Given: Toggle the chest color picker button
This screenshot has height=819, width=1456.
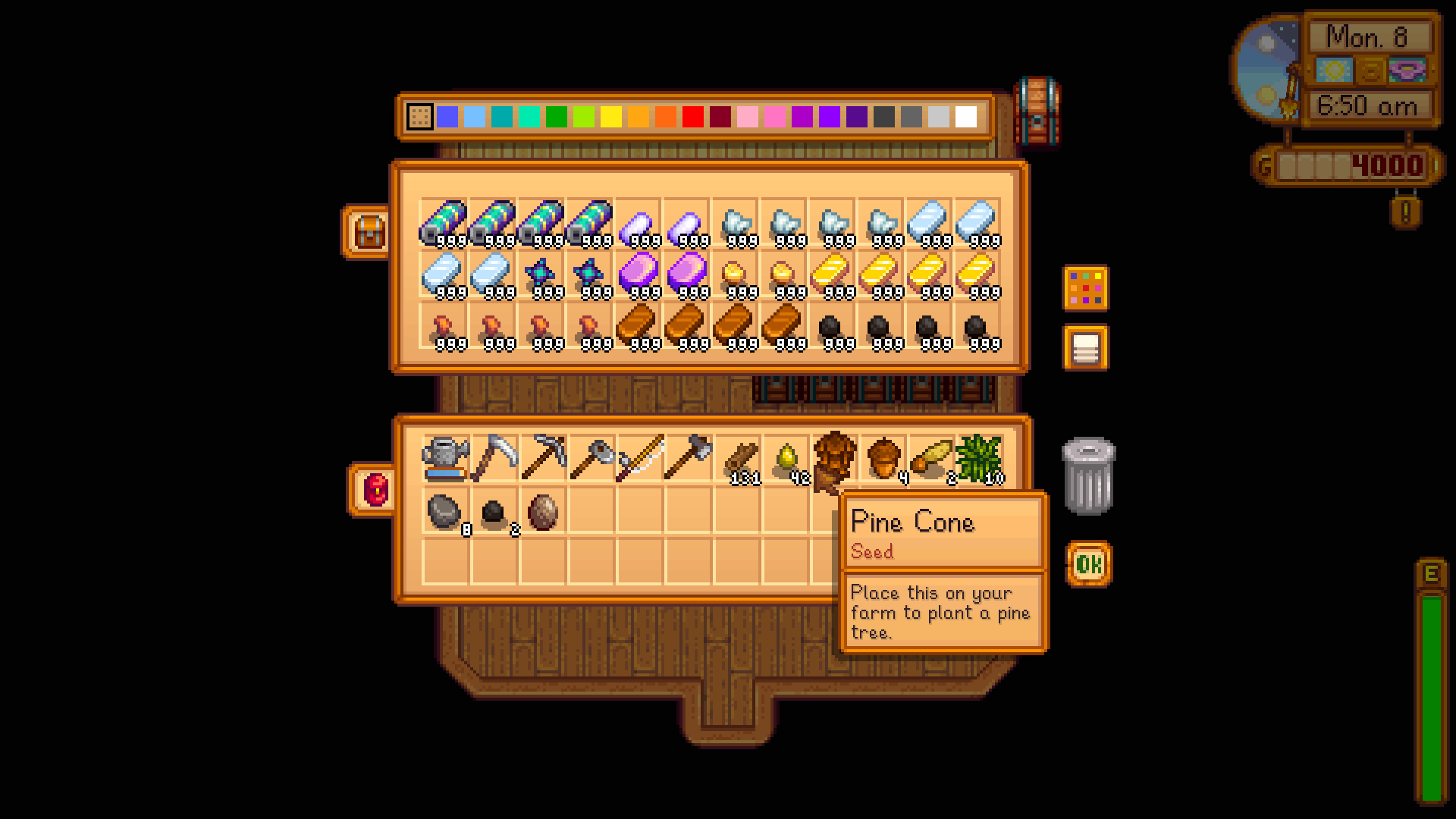Looking at the screenshot, I should tap(1085, 288).
